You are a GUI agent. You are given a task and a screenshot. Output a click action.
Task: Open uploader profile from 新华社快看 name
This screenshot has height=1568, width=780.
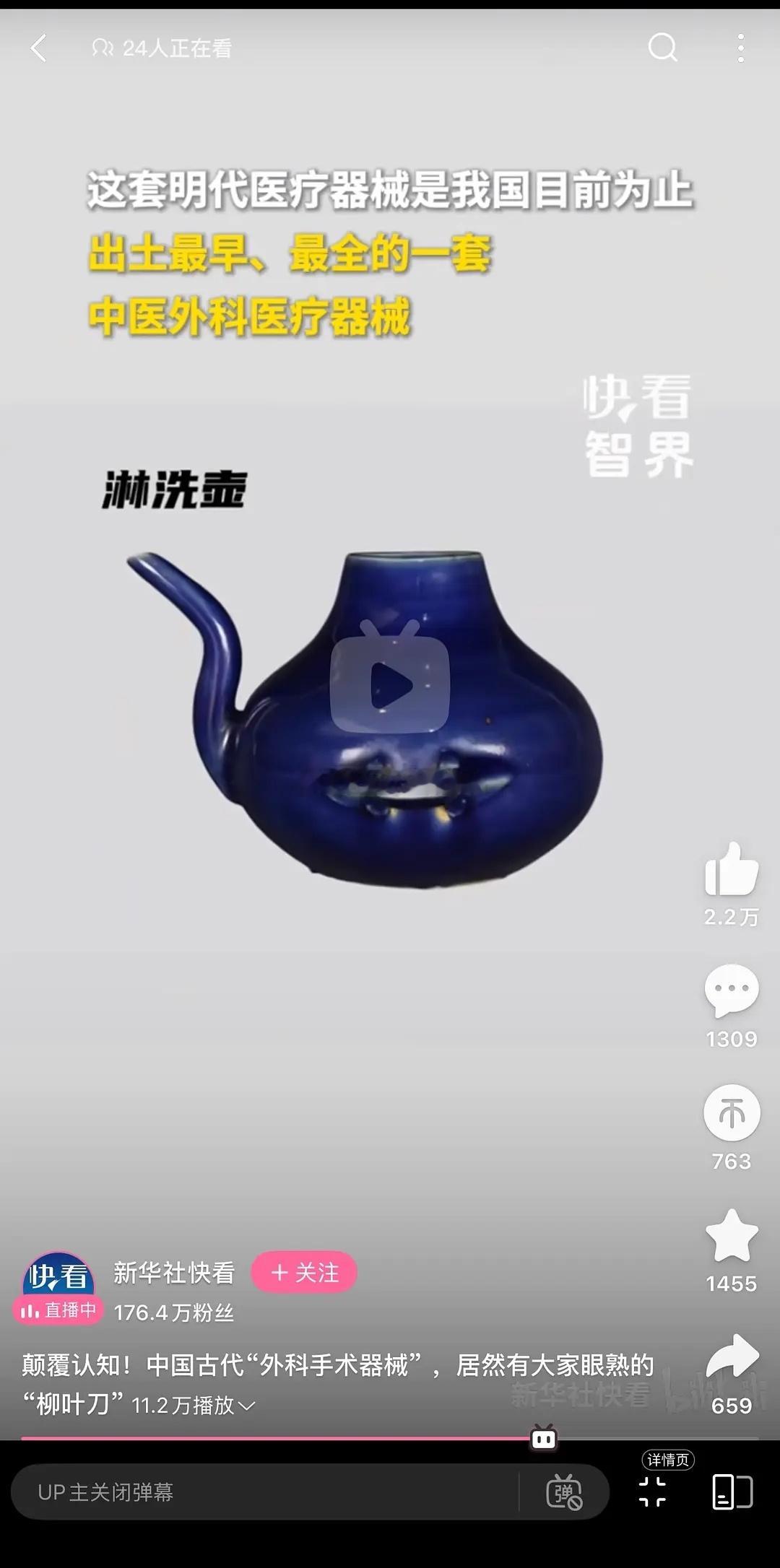(x=173, y=1274)
